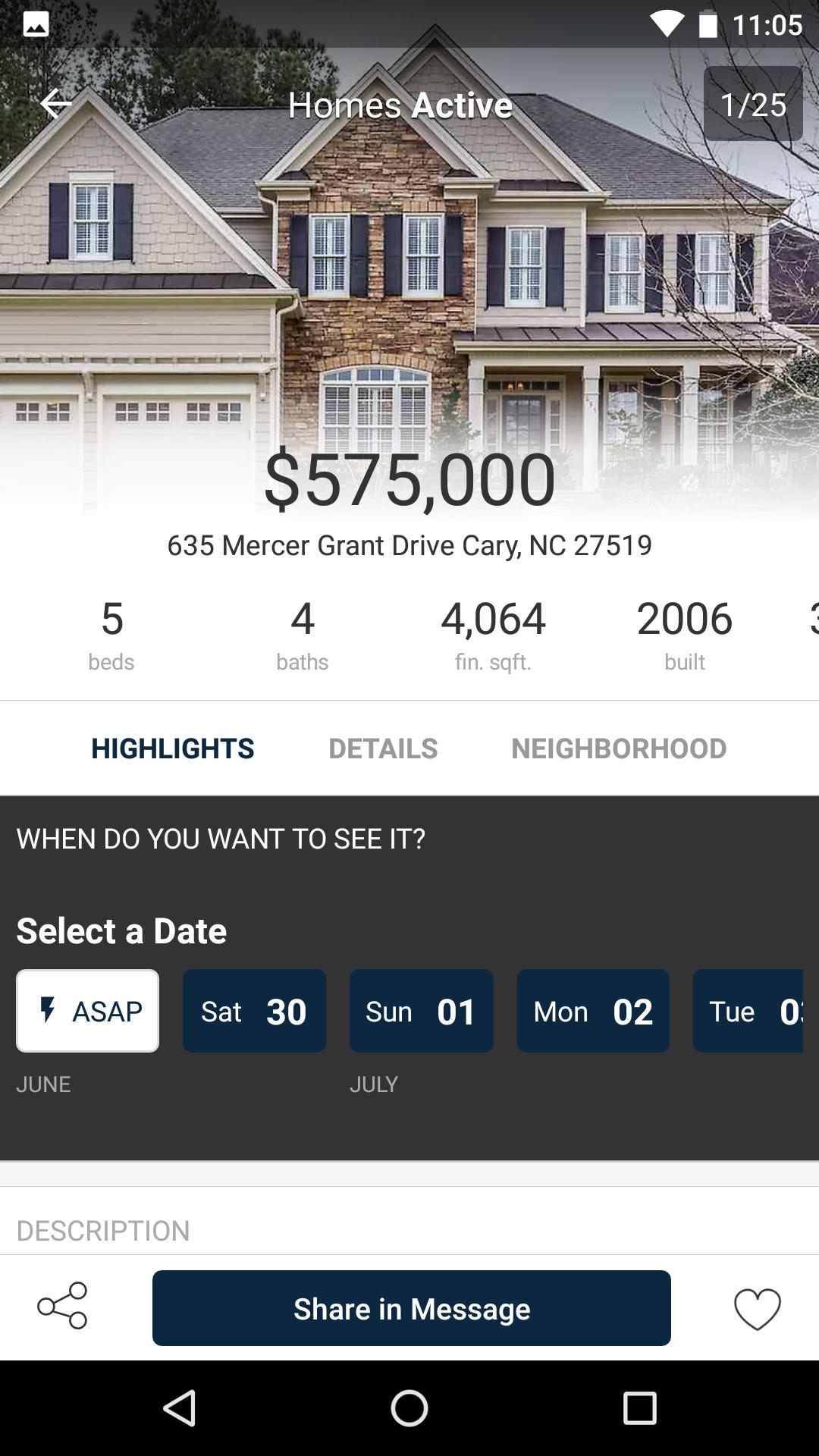819x1456 pixels.
Task: Expand the DESCRIPTION section
Action: tap(104, 1230)
